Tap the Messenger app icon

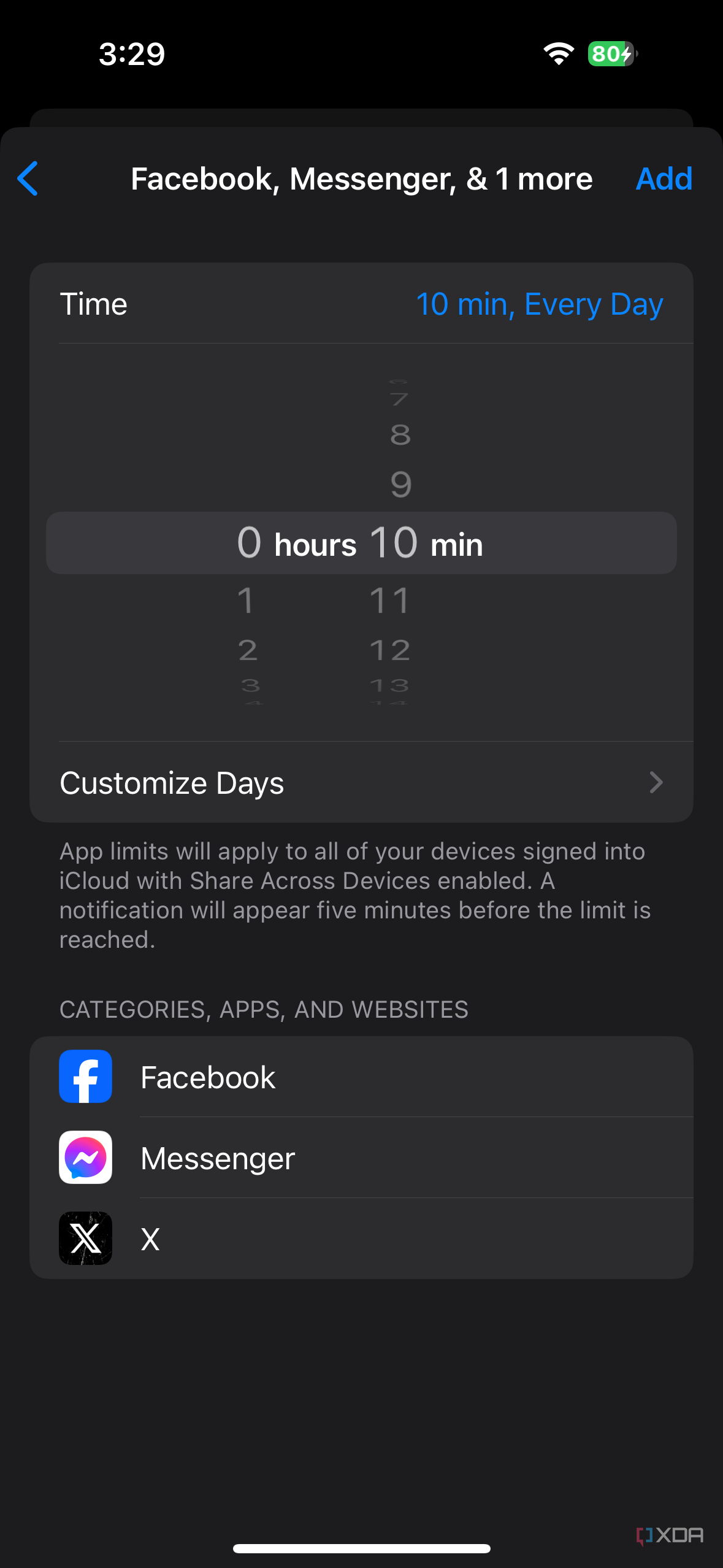click(85, 1158)
